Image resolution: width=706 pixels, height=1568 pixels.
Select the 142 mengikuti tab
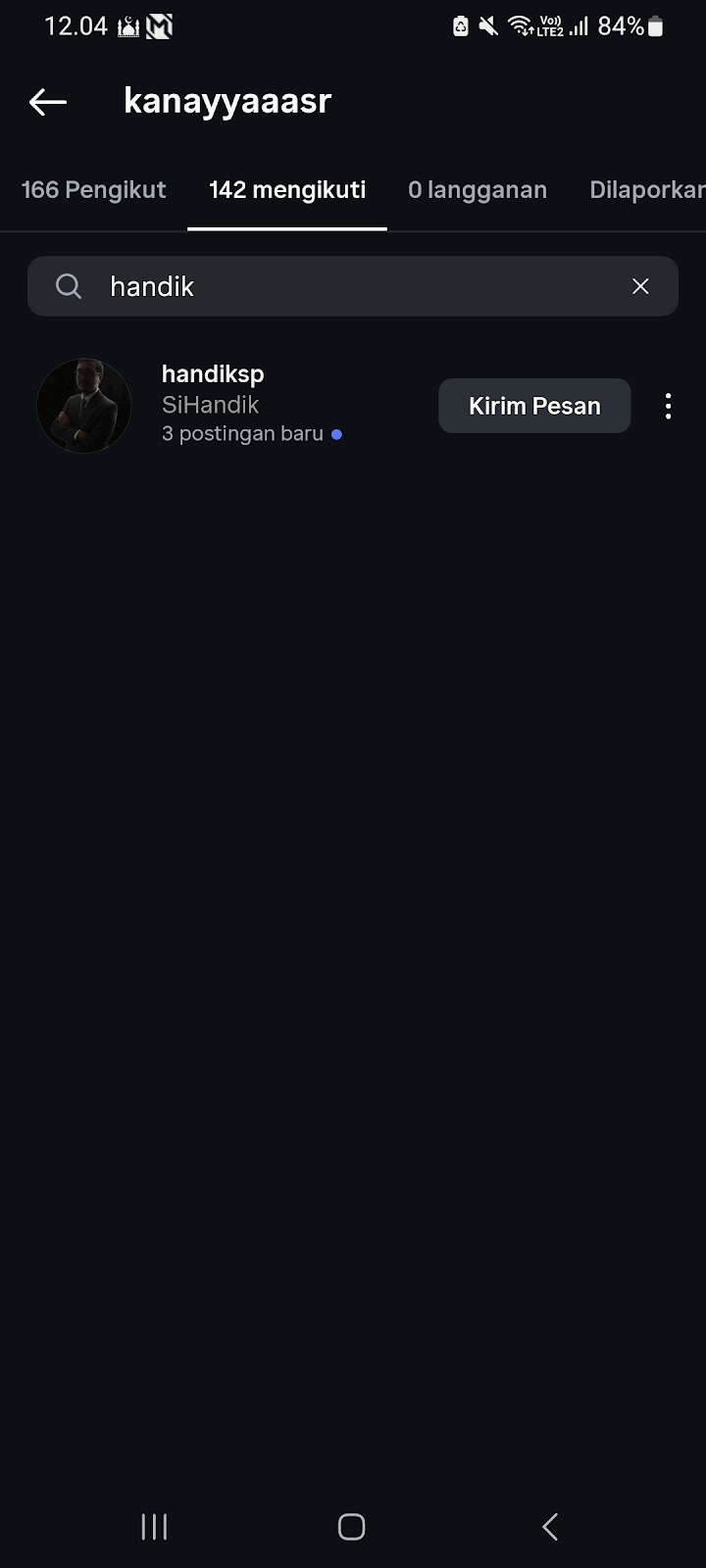[287, 189]
